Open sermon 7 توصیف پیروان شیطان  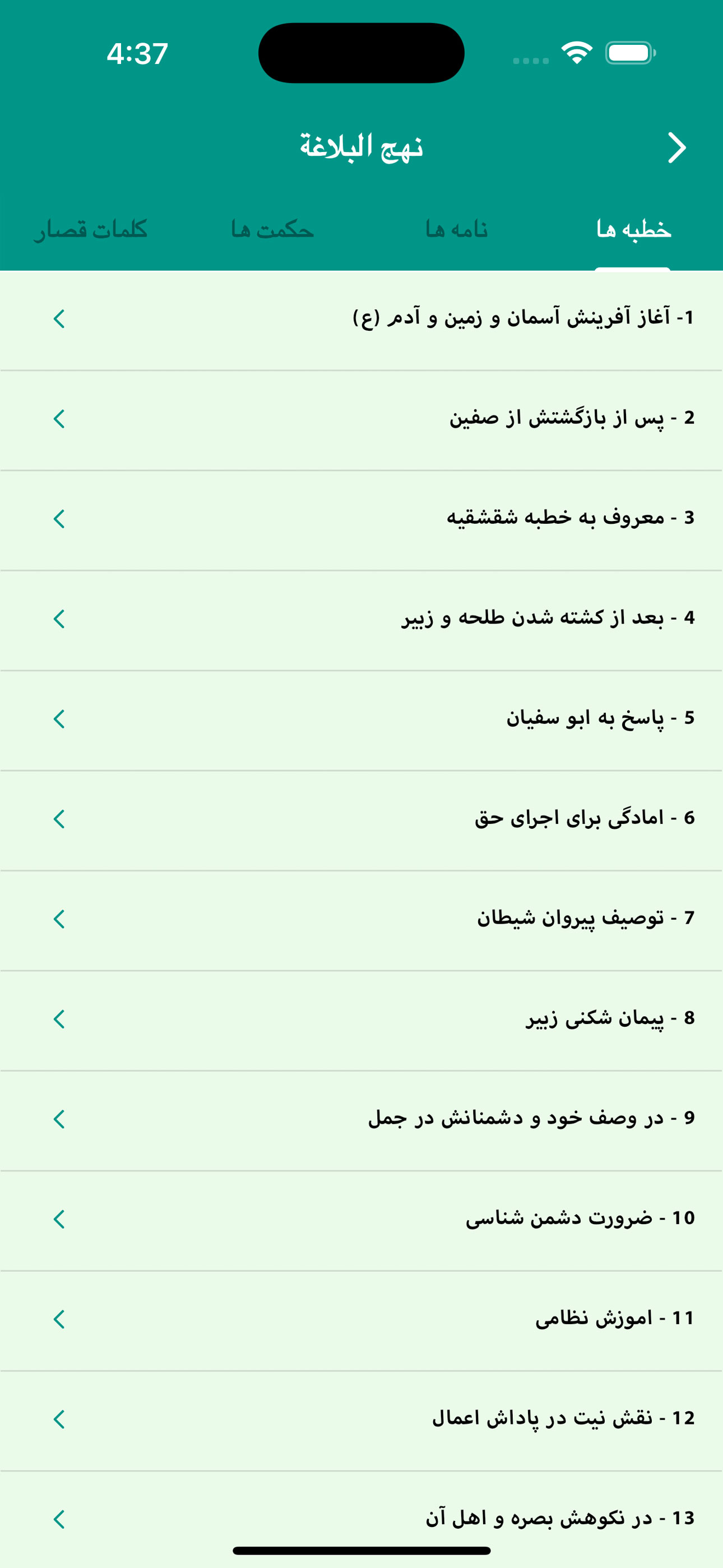pyautogui.click(x=585, y=919)
